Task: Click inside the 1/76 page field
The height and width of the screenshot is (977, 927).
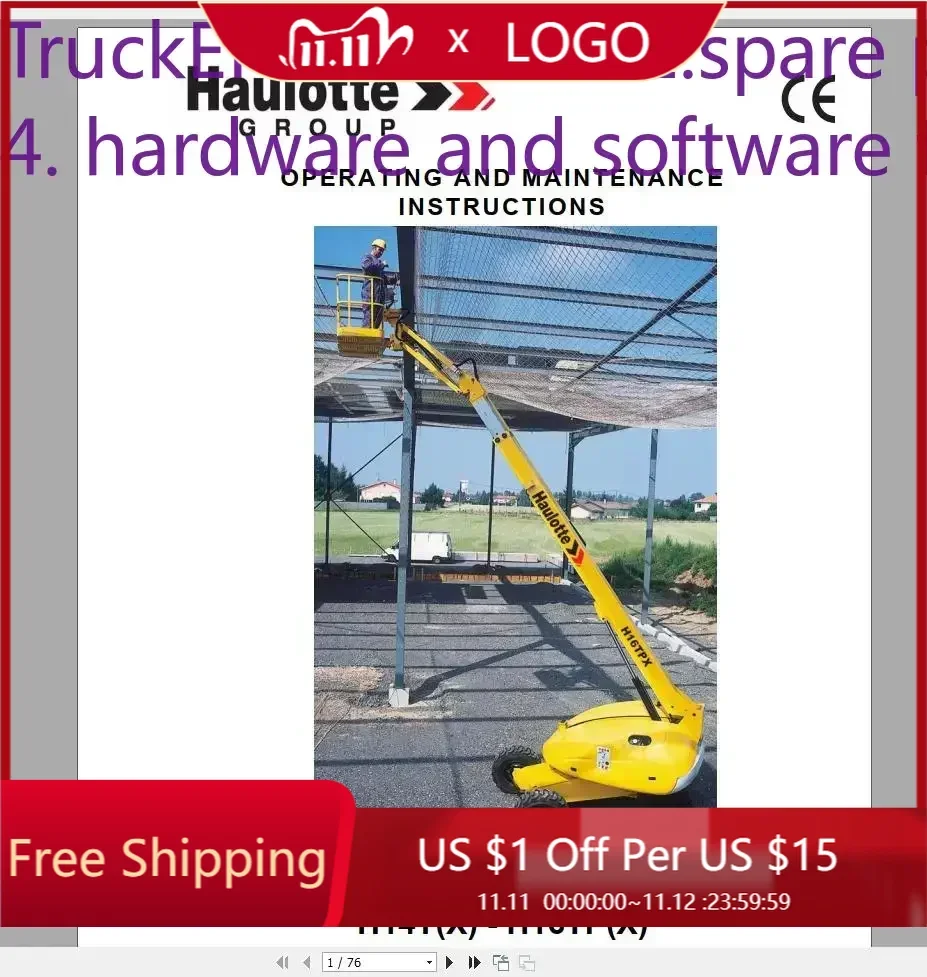Action: pos(370,962)
